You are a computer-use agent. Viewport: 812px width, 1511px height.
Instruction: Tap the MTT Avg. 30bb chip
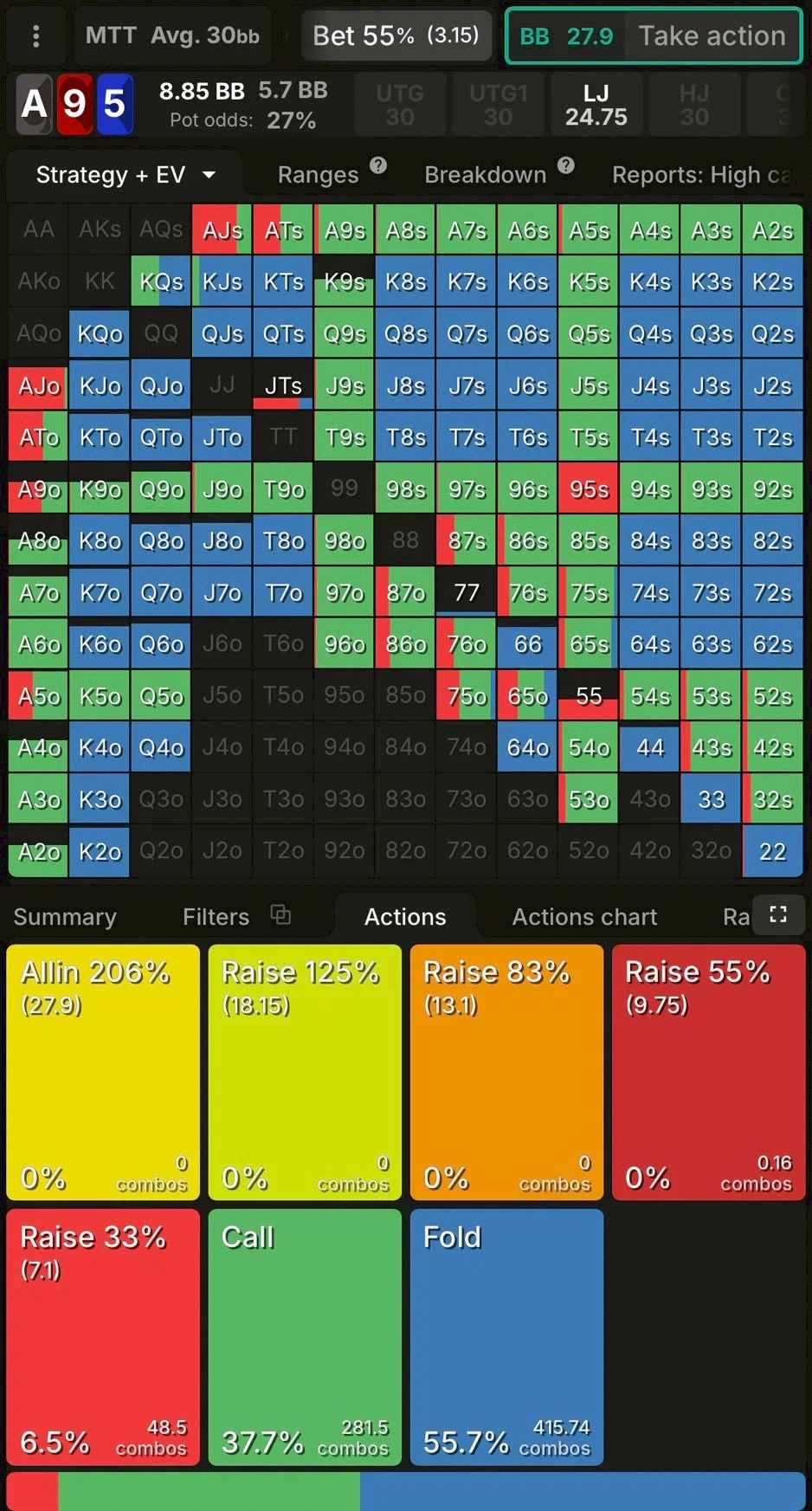(x=172, y=36)
